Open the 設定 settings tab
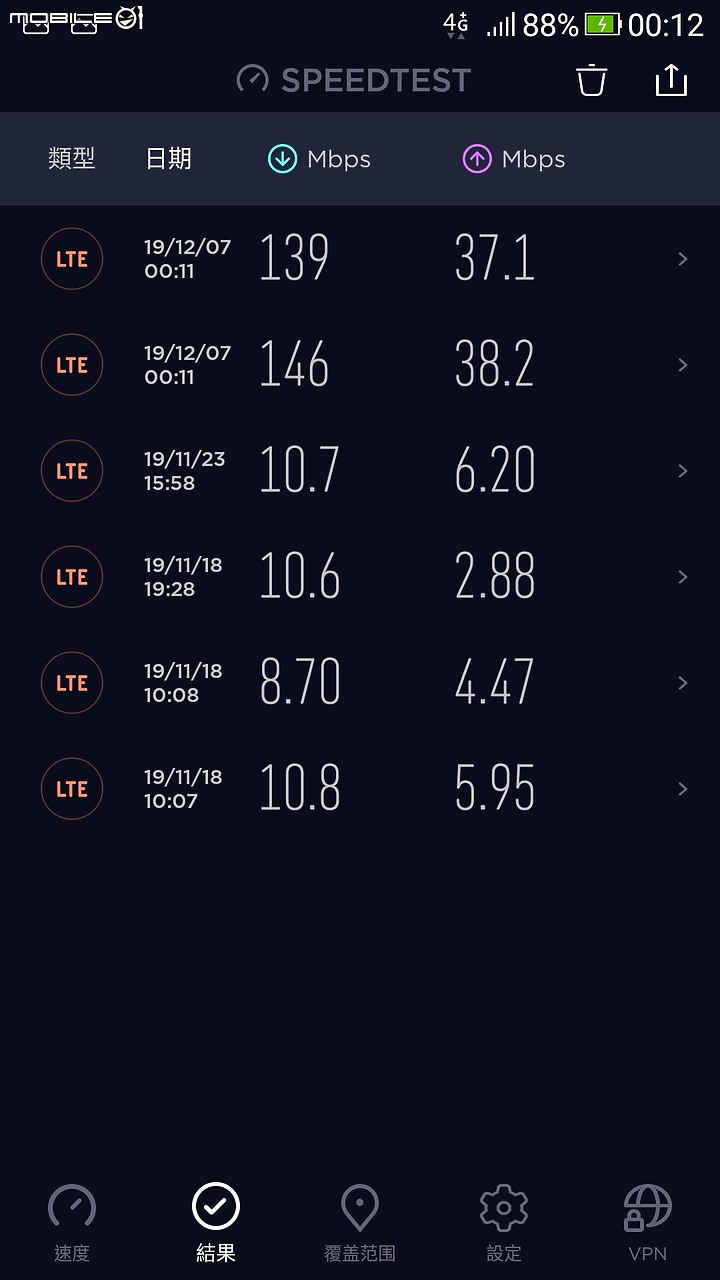Viewport: 720px width, 1280px height. (504, 1221)
